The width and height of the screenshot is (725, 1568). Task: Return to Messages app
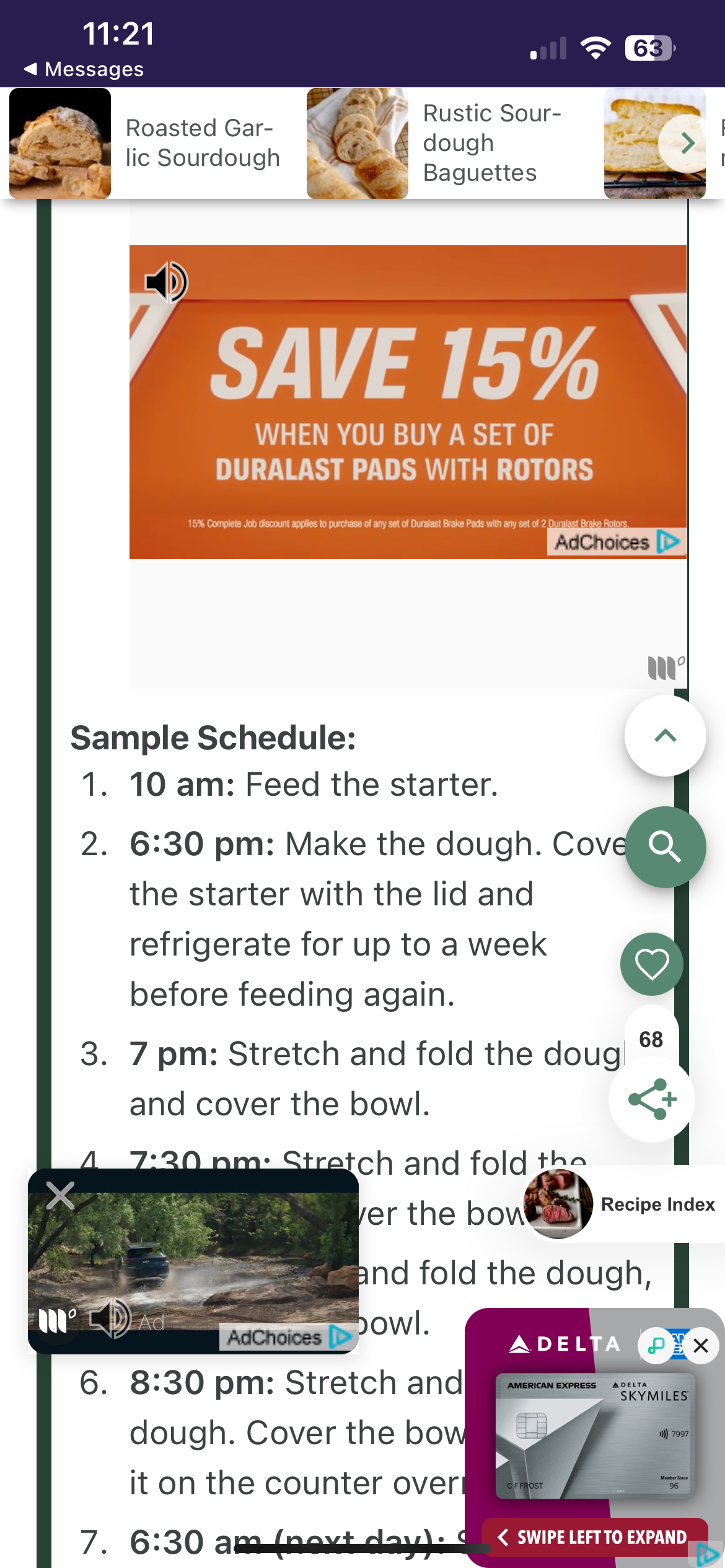[x=84, y=69]
